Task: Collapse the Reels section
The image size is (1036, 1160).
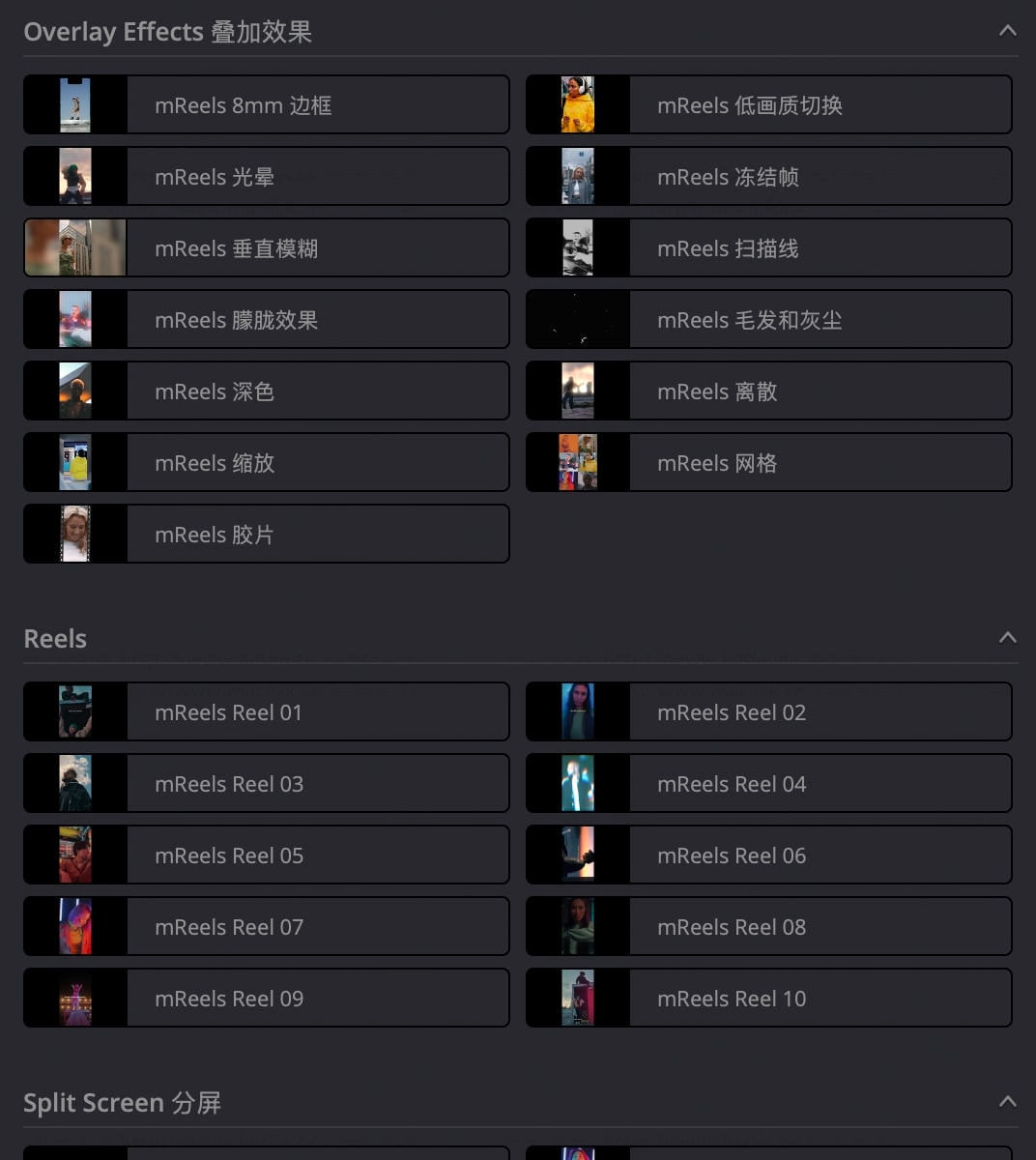Action: (x=1007, y=638)
